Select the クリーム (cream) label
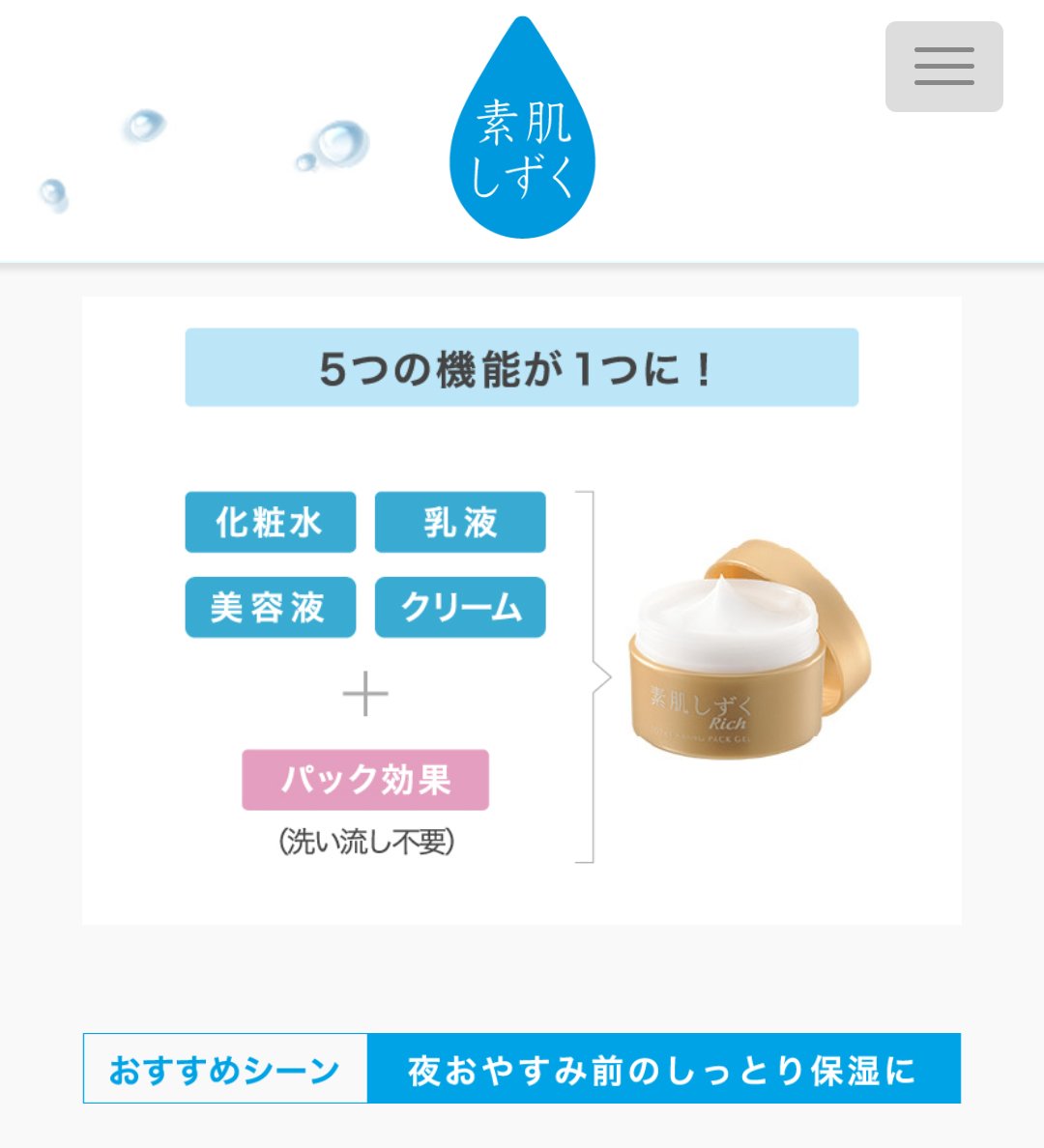 coord(459,607)
